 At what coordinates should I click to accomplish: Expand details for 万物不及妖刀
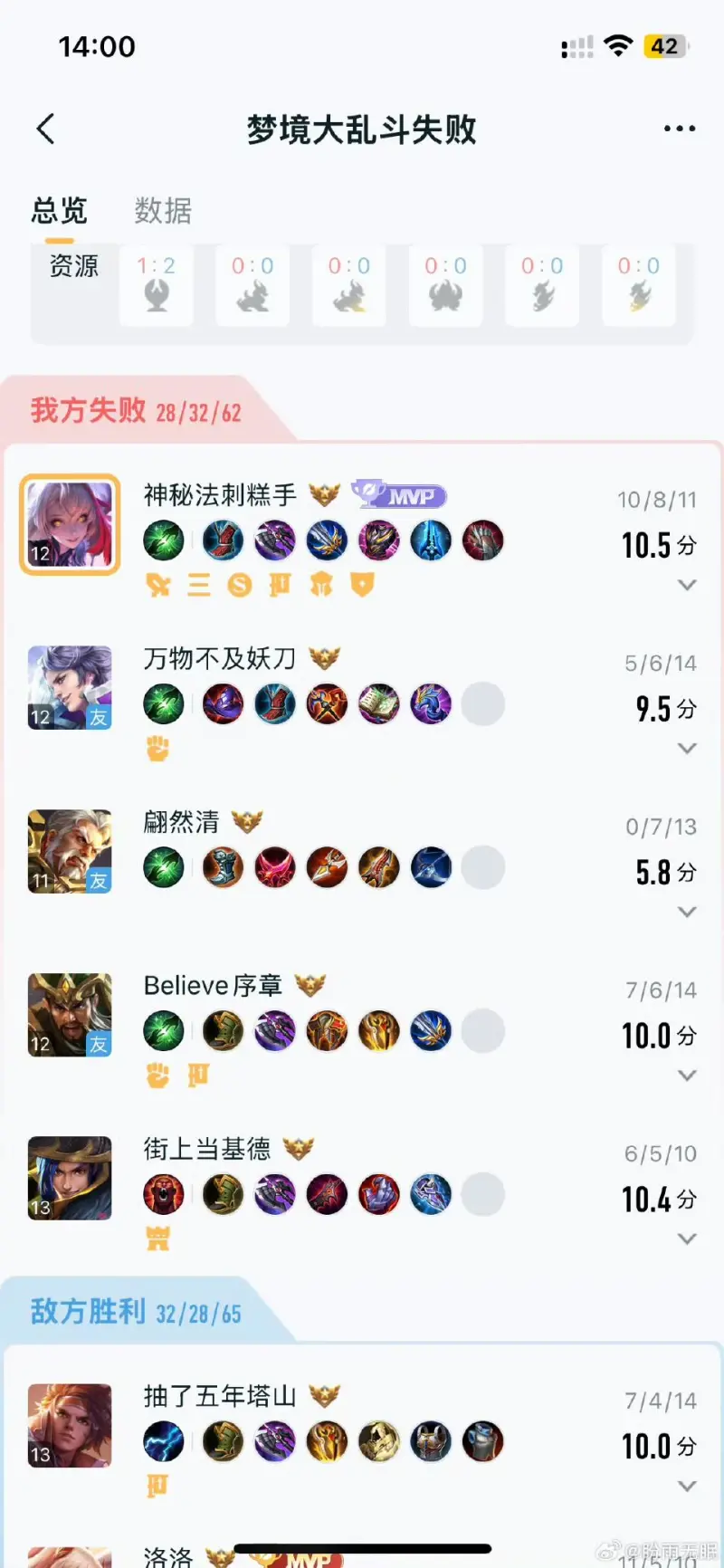pos(687,748)
